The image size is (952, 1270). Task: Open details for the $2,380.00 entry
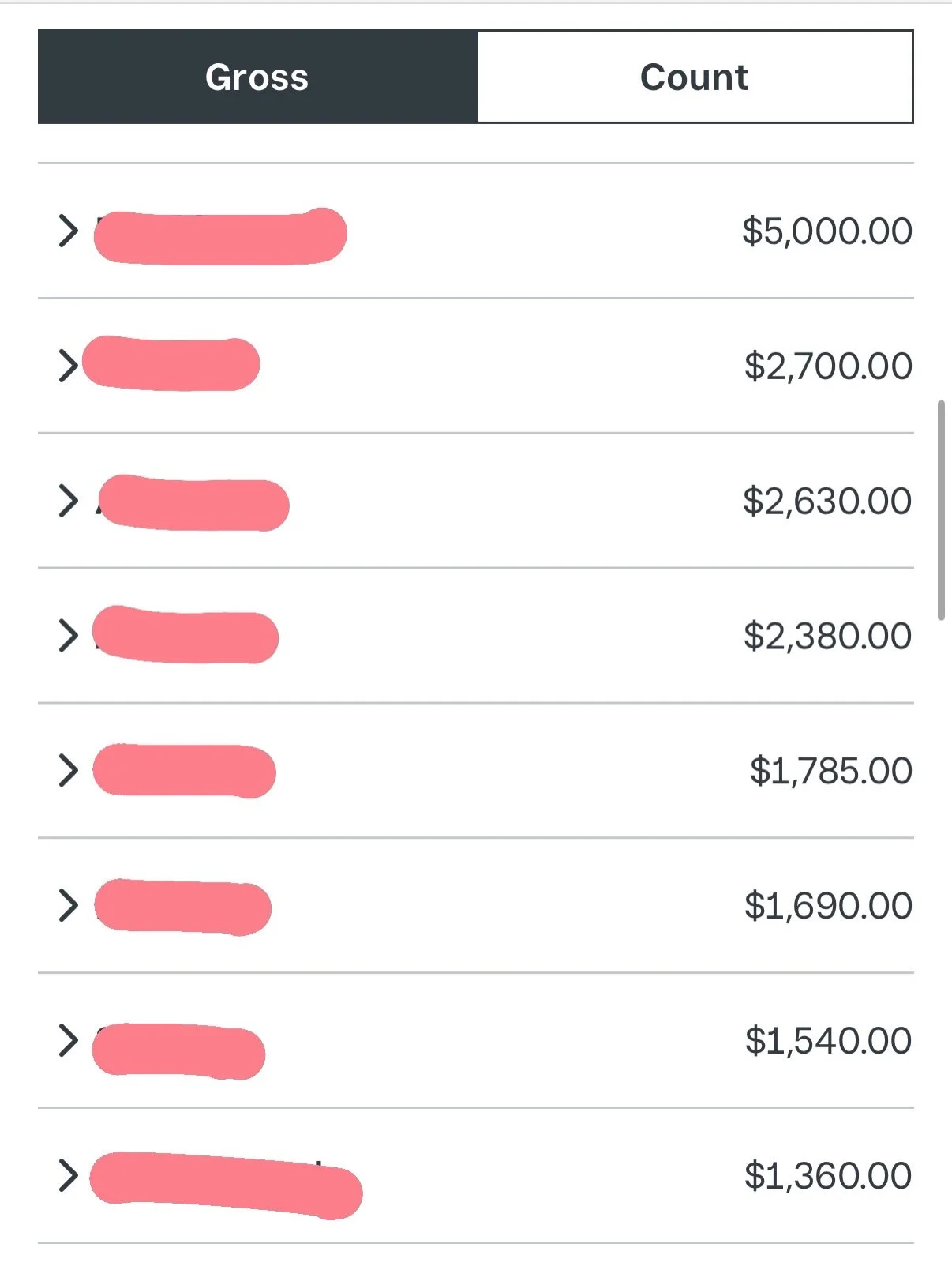(69, 636)
